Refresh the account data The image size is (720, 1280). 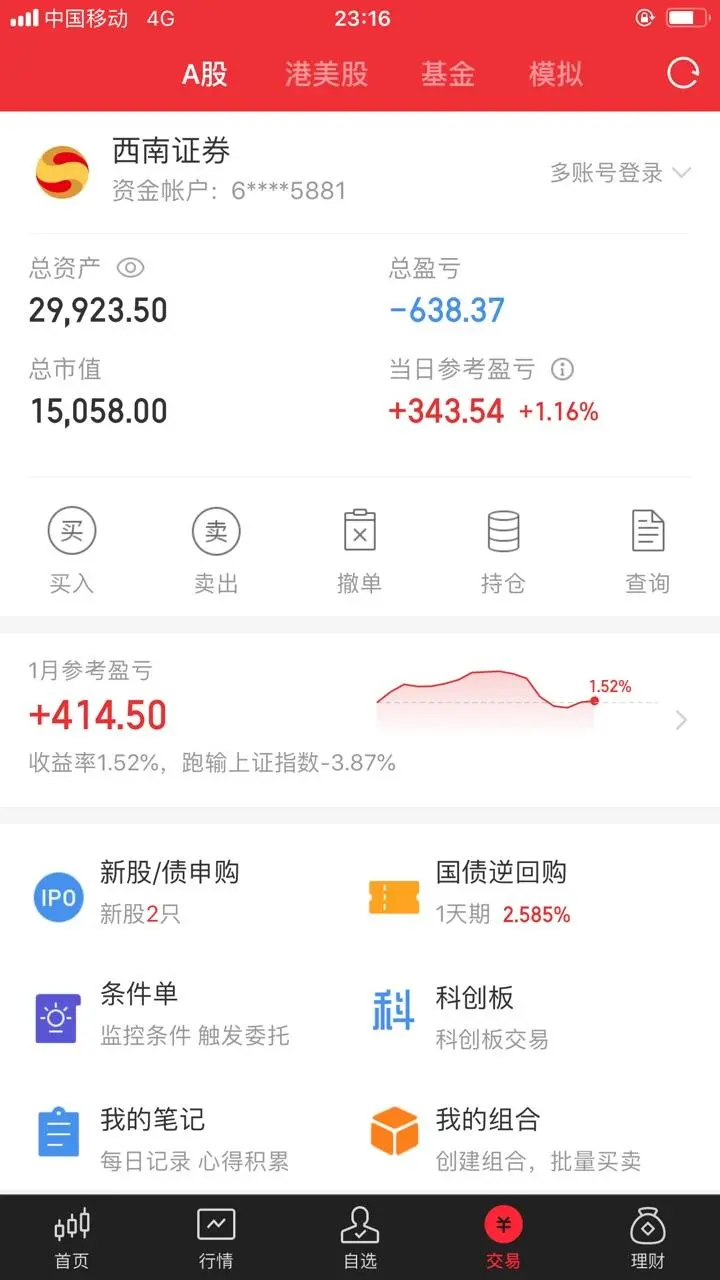click(683, 73)
